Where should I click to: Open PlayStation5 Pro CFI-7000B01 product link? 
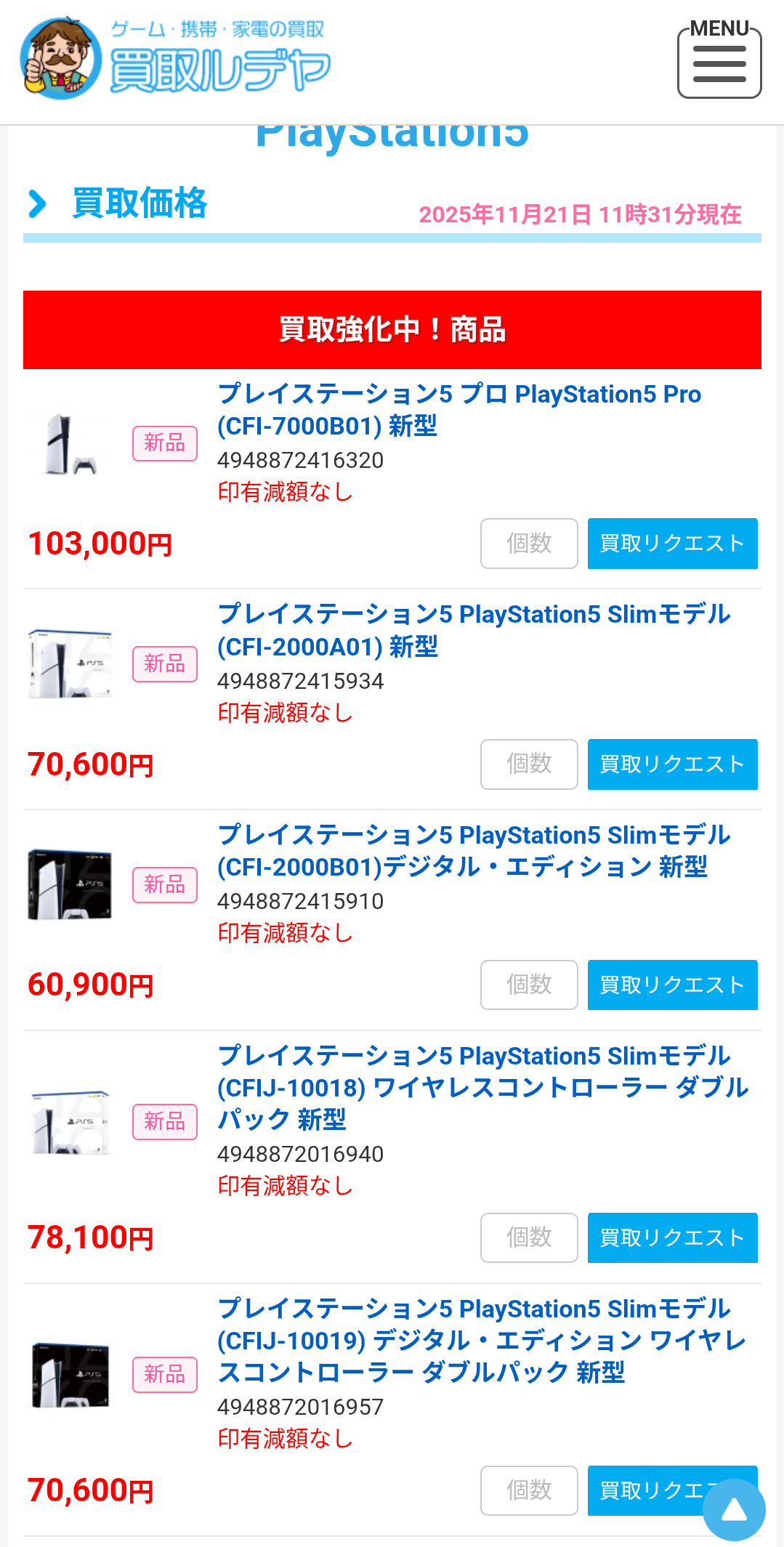coord(459,410)
